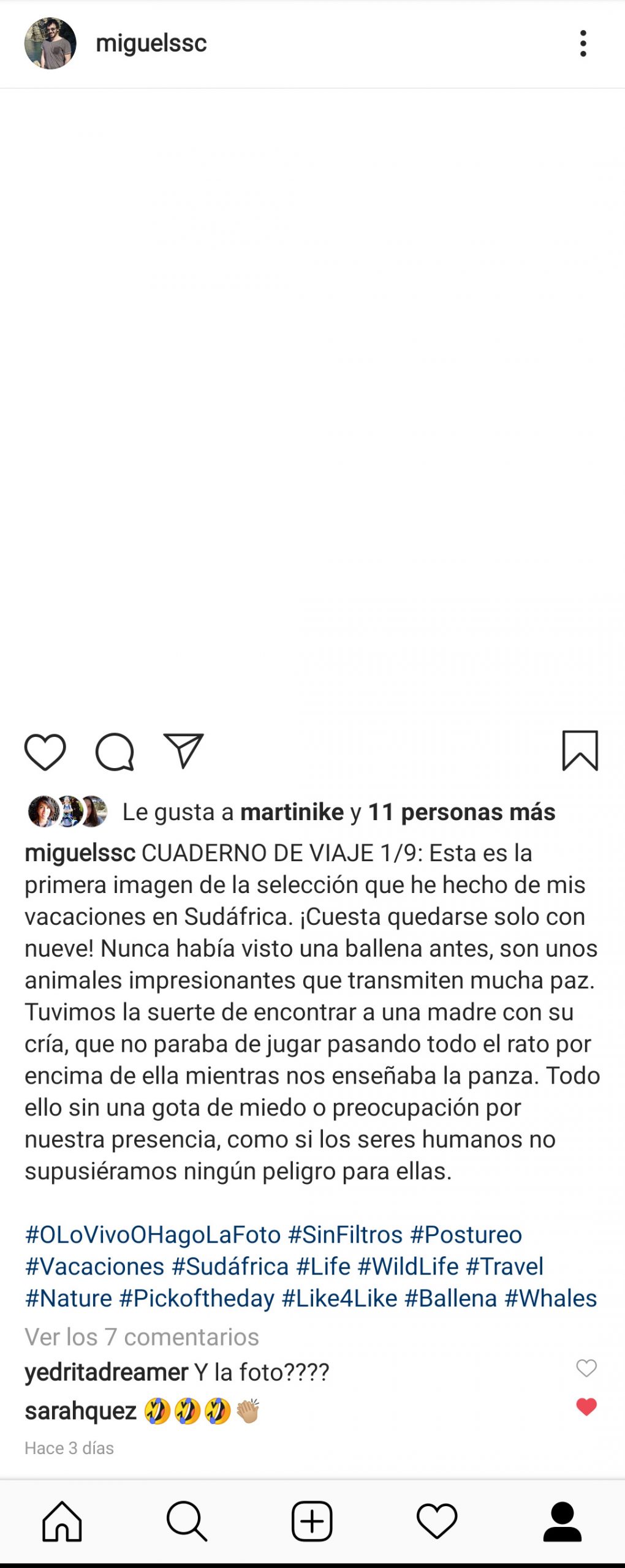Open the Activity heart tab
Viewport: 625px width, 1568px height.
coord(437,1521)
